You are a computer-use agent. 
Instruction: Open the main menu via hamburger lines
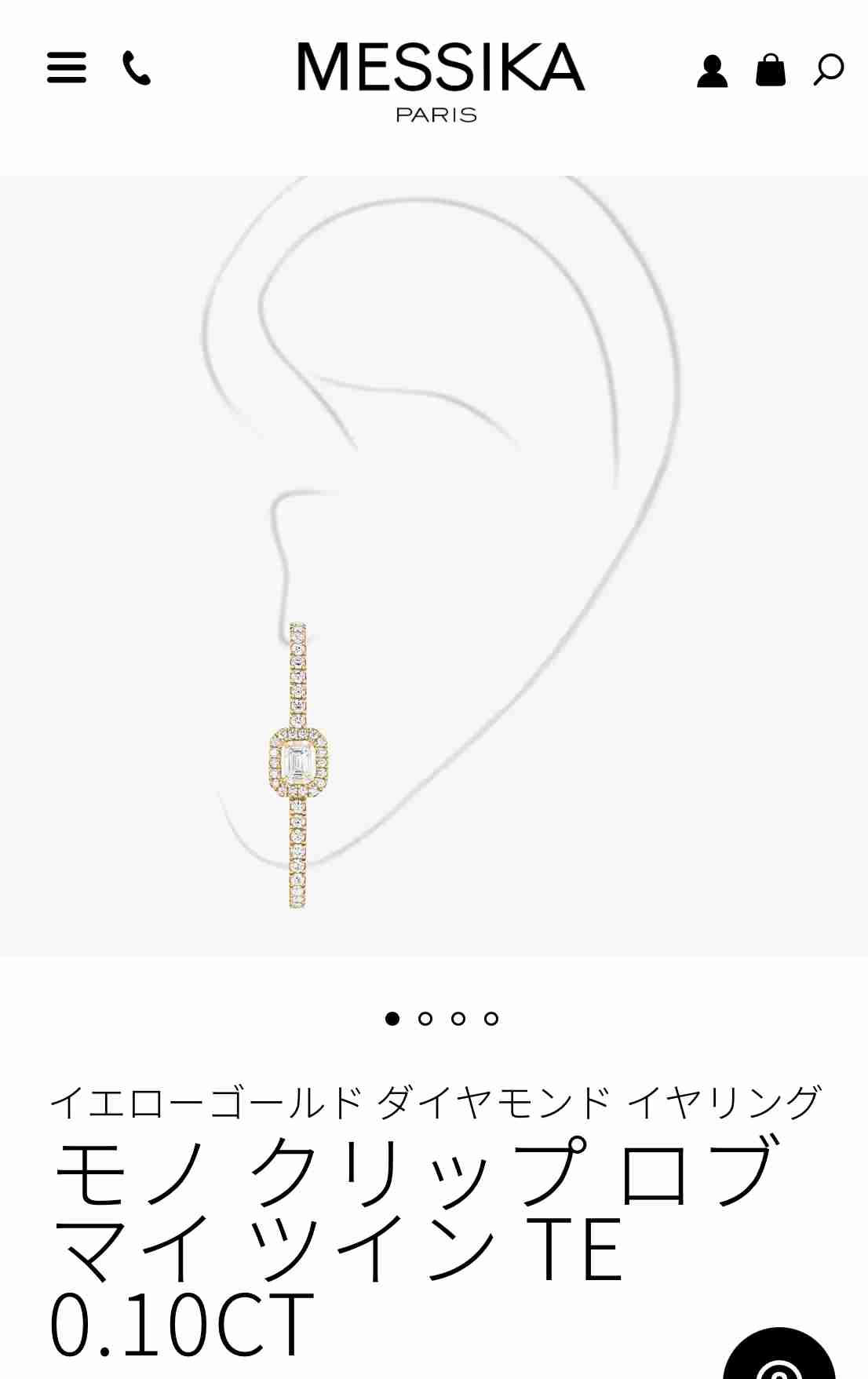tap(67, 69)
